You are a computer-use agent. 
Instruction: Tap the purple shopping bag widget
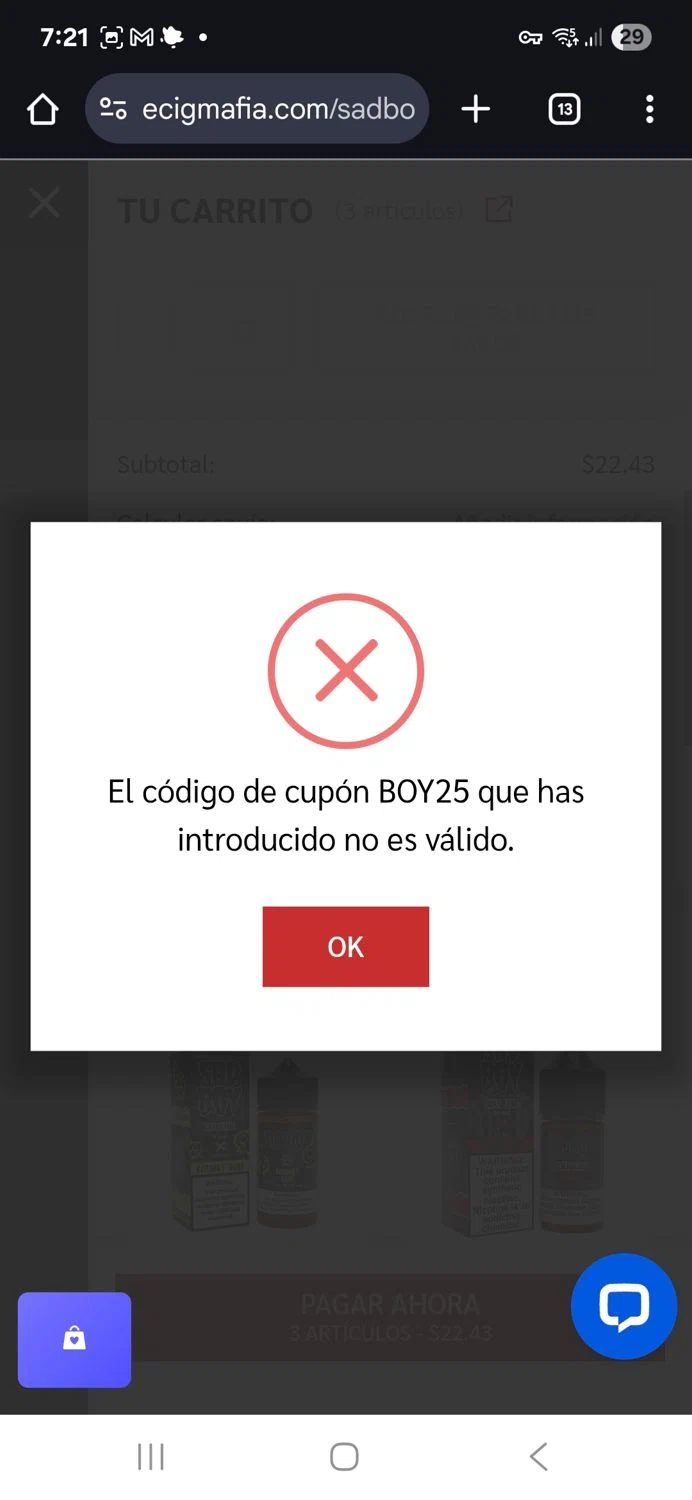coord(74,1339)
